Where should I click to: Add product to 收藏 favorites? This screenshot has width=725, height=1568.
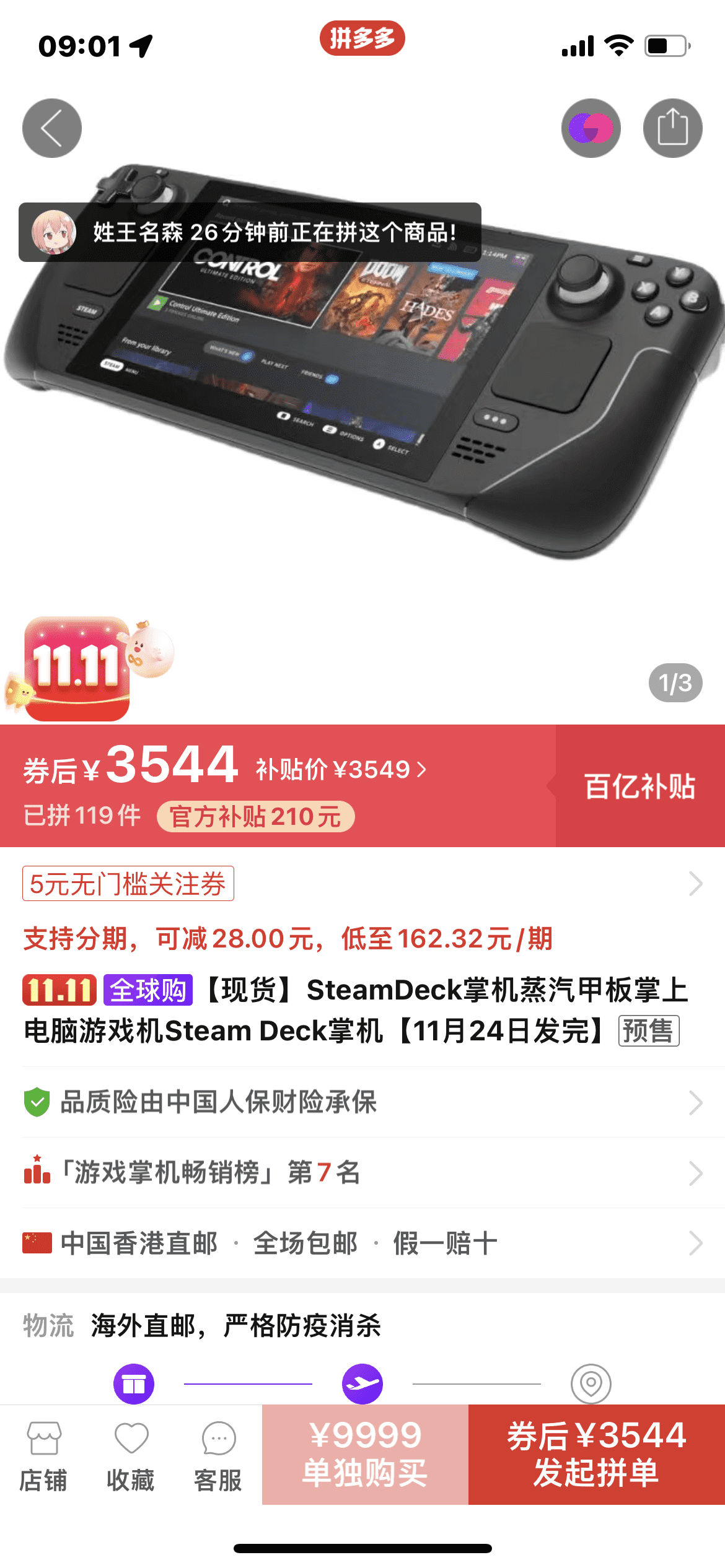(131, 1455)
